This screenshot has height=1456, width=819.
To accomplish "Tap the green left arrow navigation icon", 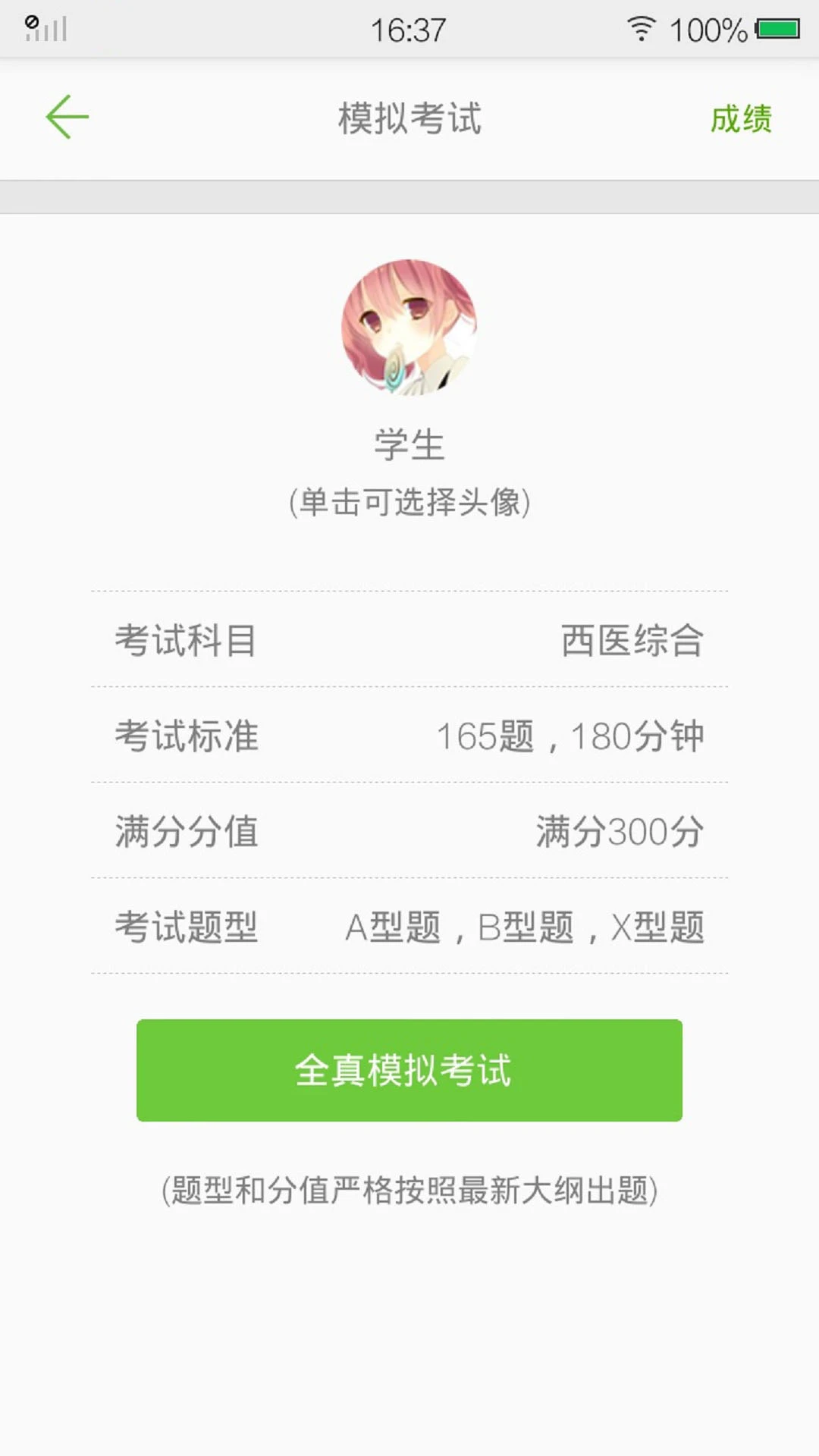I will [x=66, y=117].
